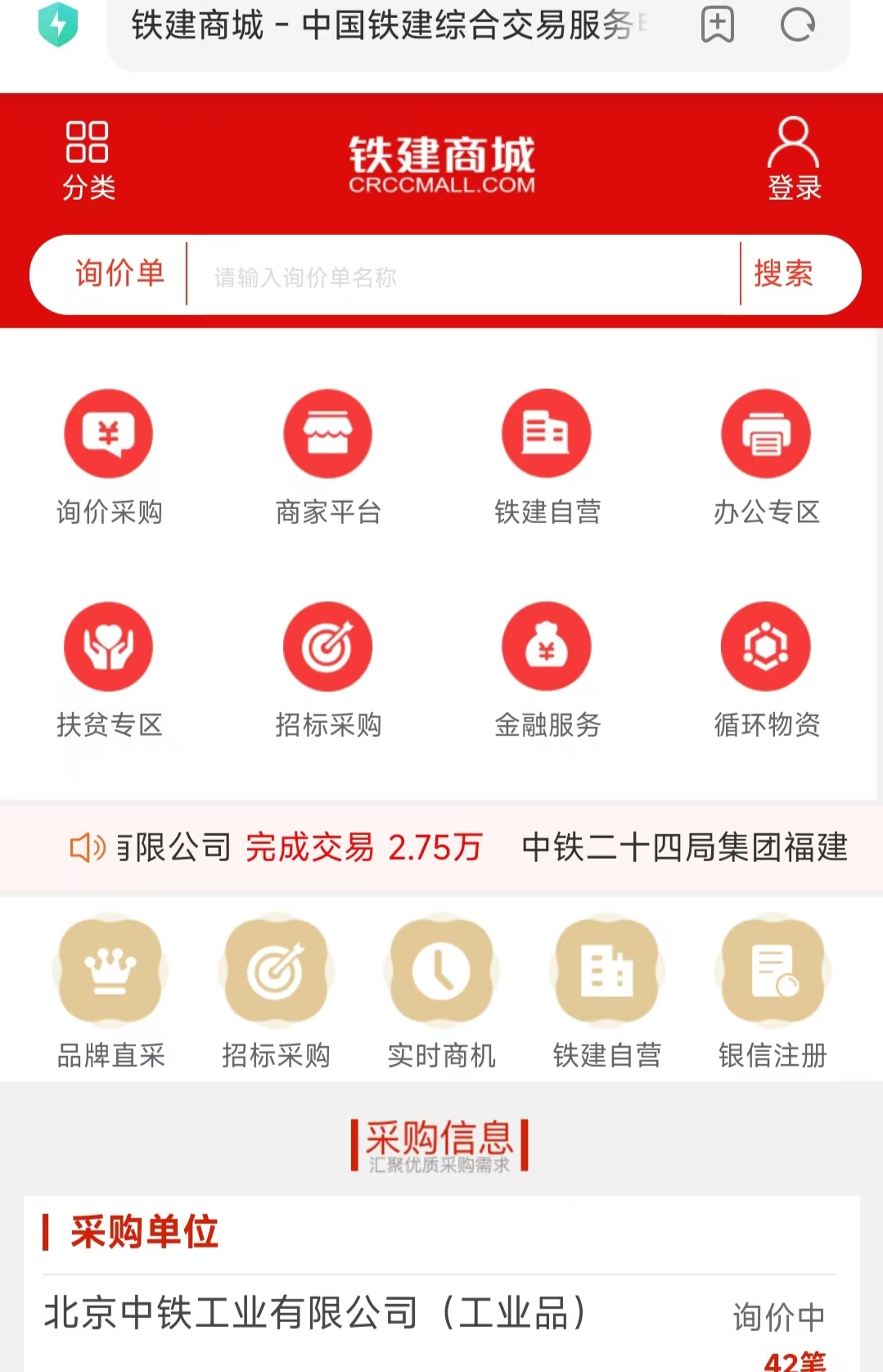Open the 询价采购 icon
The height and width of the screenshot is (1372, 883).
[x=110, y=433]
